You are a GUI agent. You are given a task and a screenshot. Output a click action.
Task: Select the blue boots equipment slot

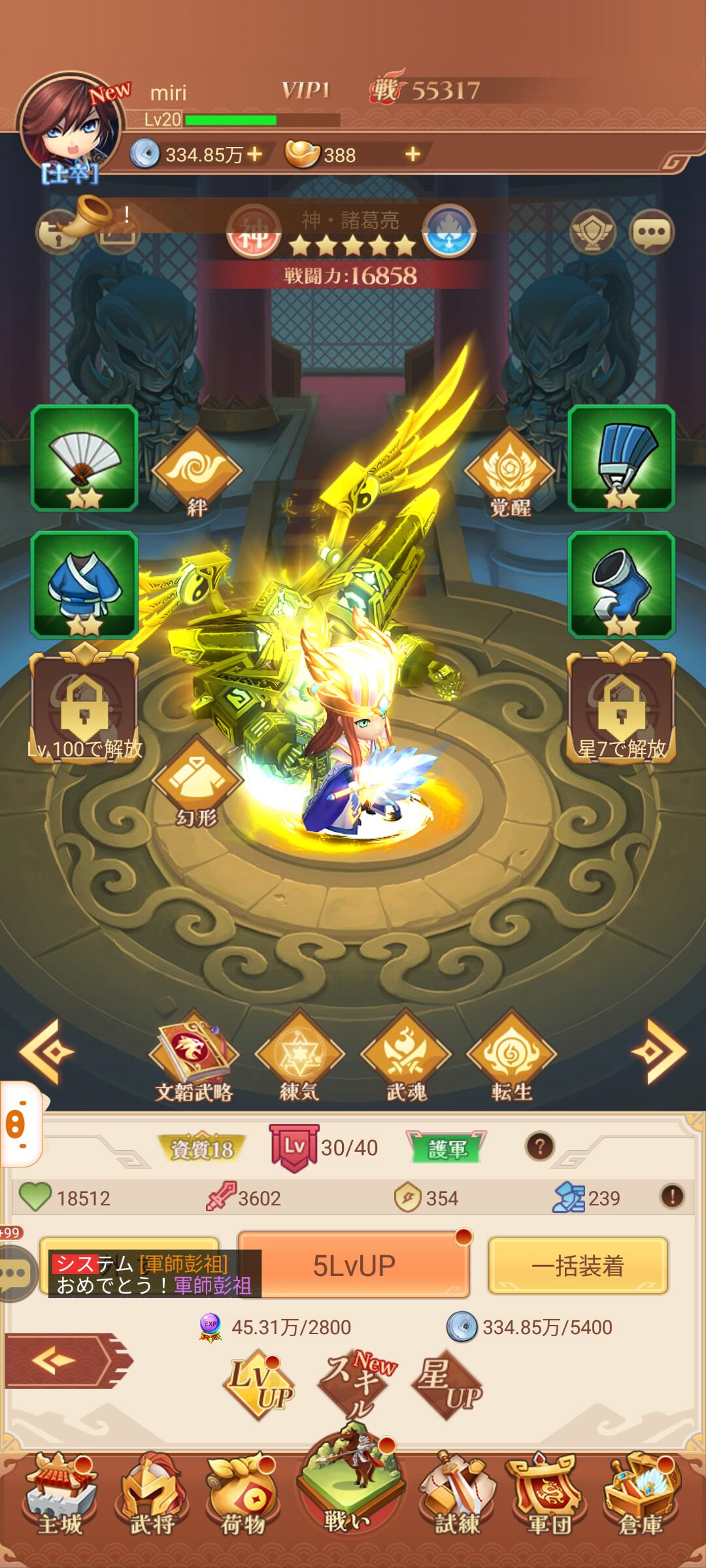(x=621, y=585)
